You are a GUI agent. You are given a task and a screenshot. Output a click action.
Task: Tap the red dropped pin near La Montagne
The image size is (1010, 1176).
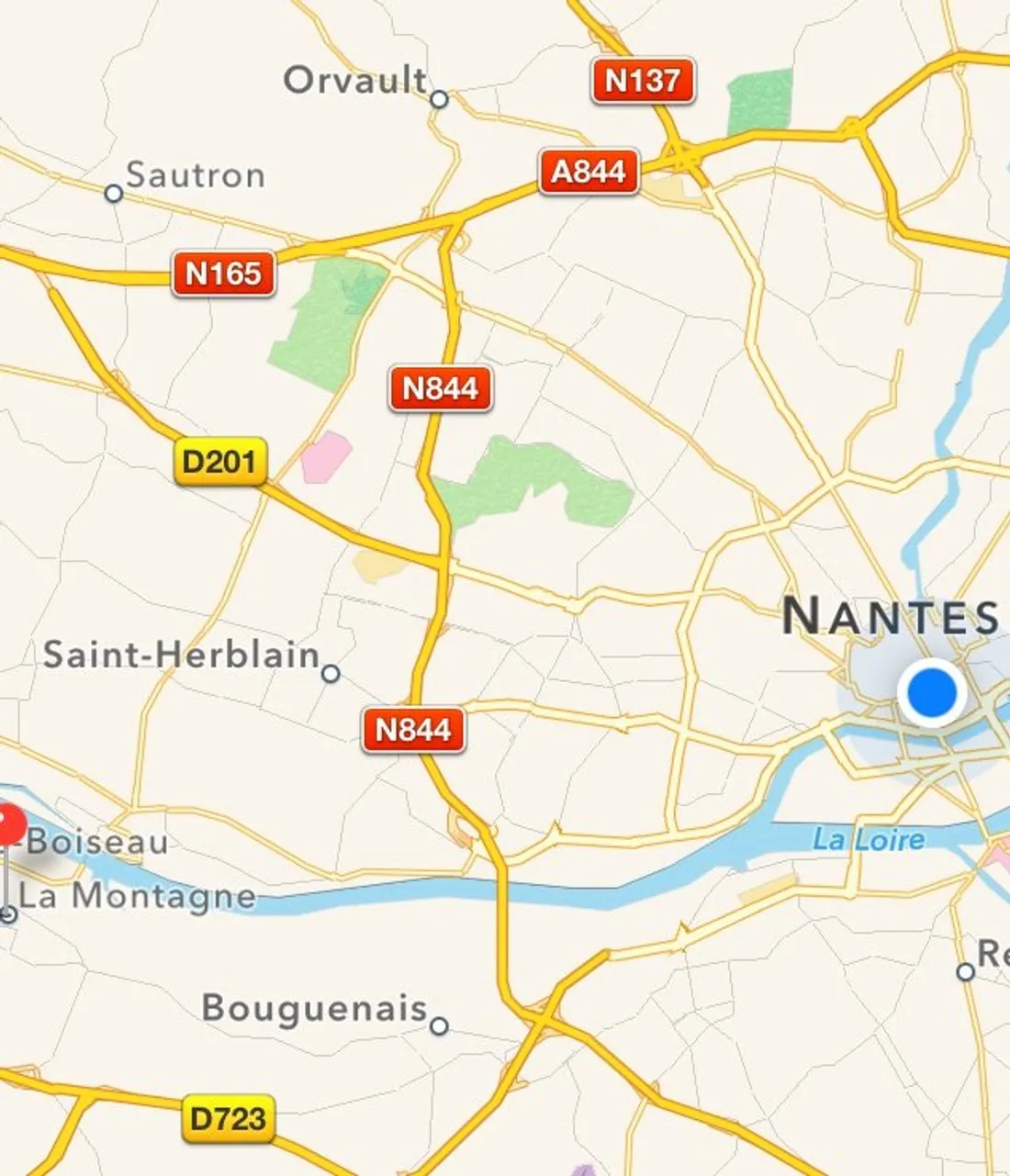click(x=9, y=824)
